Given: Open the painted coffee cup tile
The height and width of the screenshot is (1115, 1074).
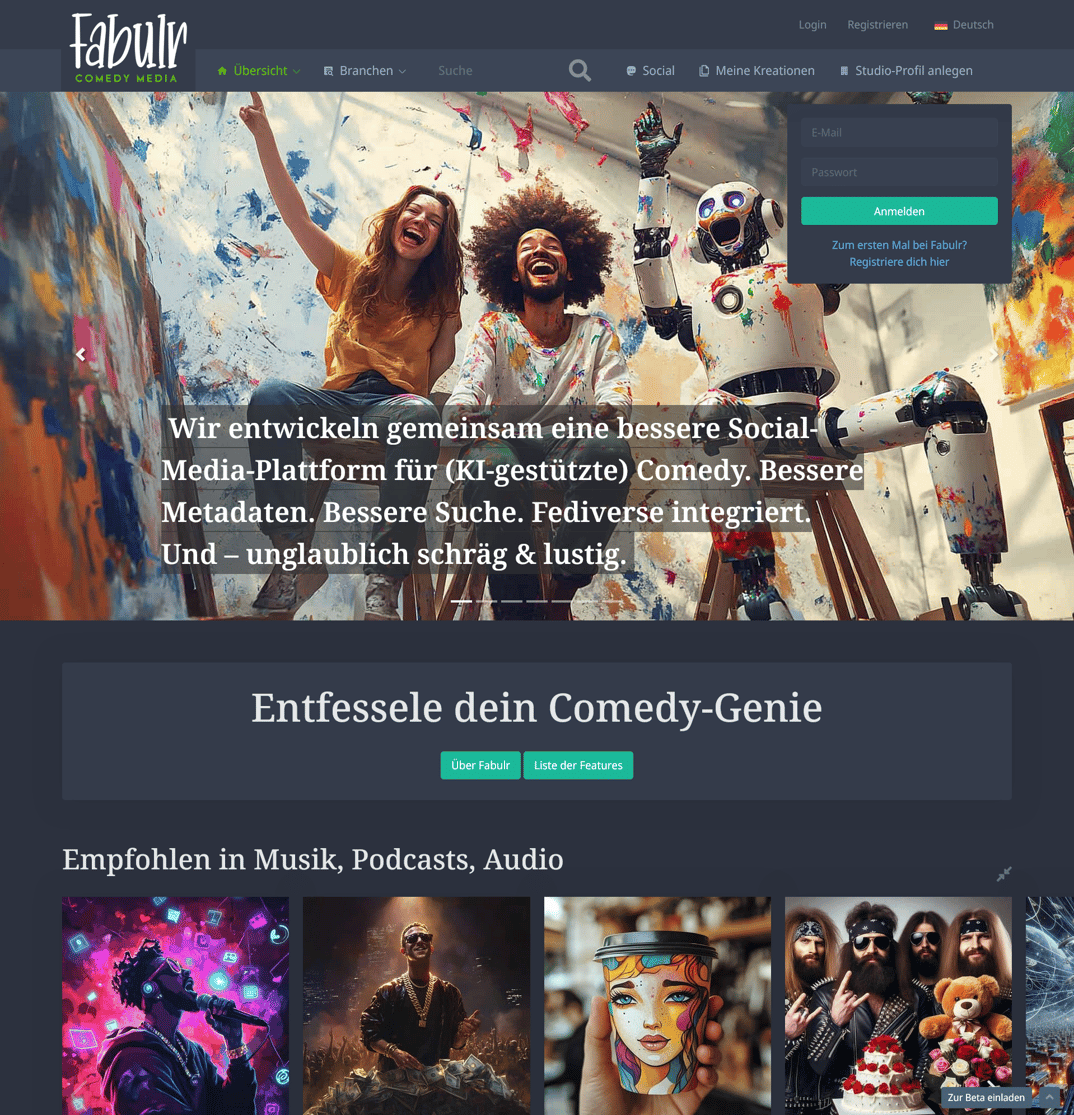Looking at the screenshot, I should [657, 1005].
